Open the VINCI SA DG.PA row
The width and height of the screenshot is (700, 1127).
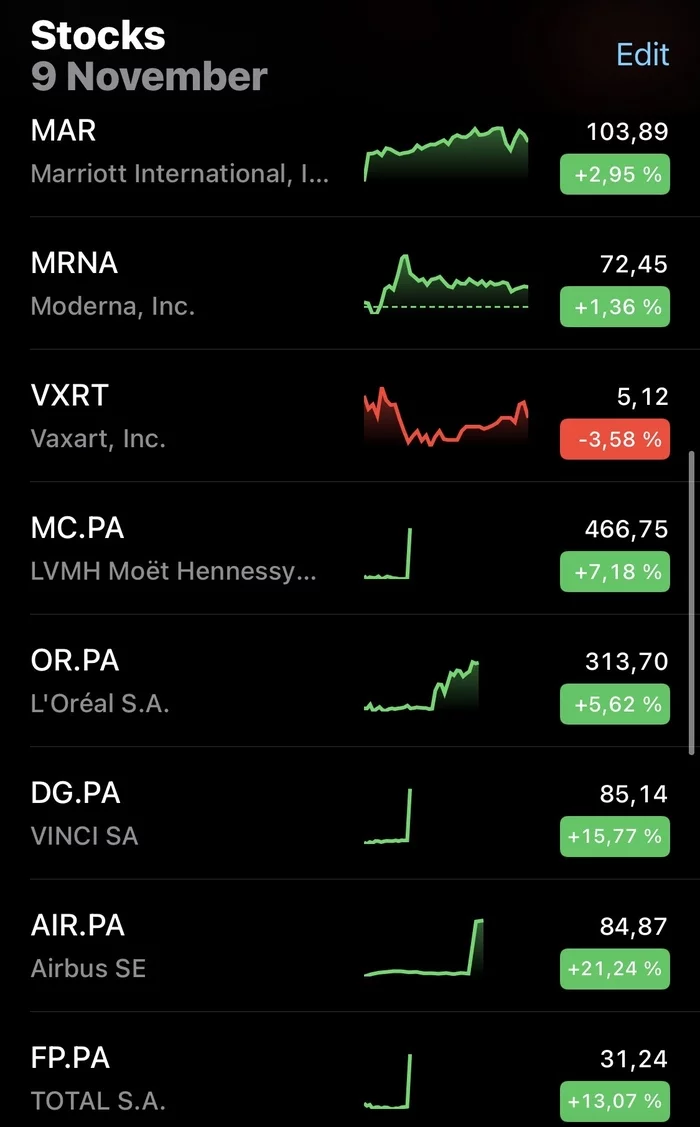click(x=350, y=813)
